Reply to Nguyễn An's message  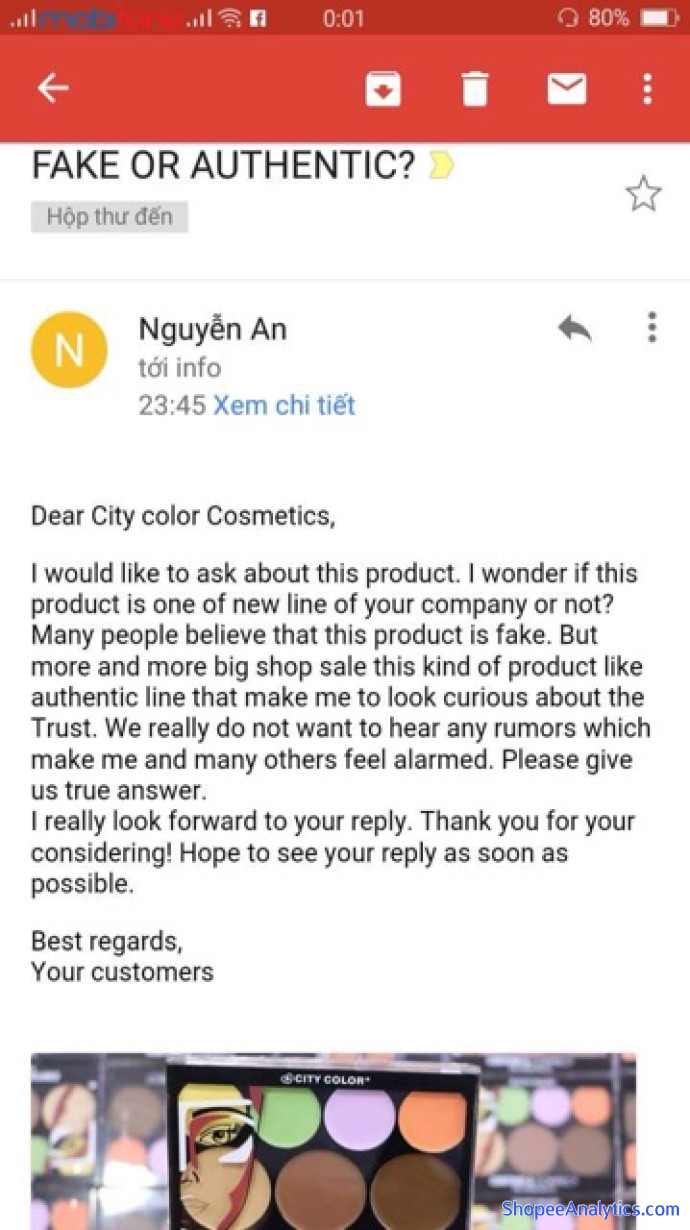(x=575, y=328)
